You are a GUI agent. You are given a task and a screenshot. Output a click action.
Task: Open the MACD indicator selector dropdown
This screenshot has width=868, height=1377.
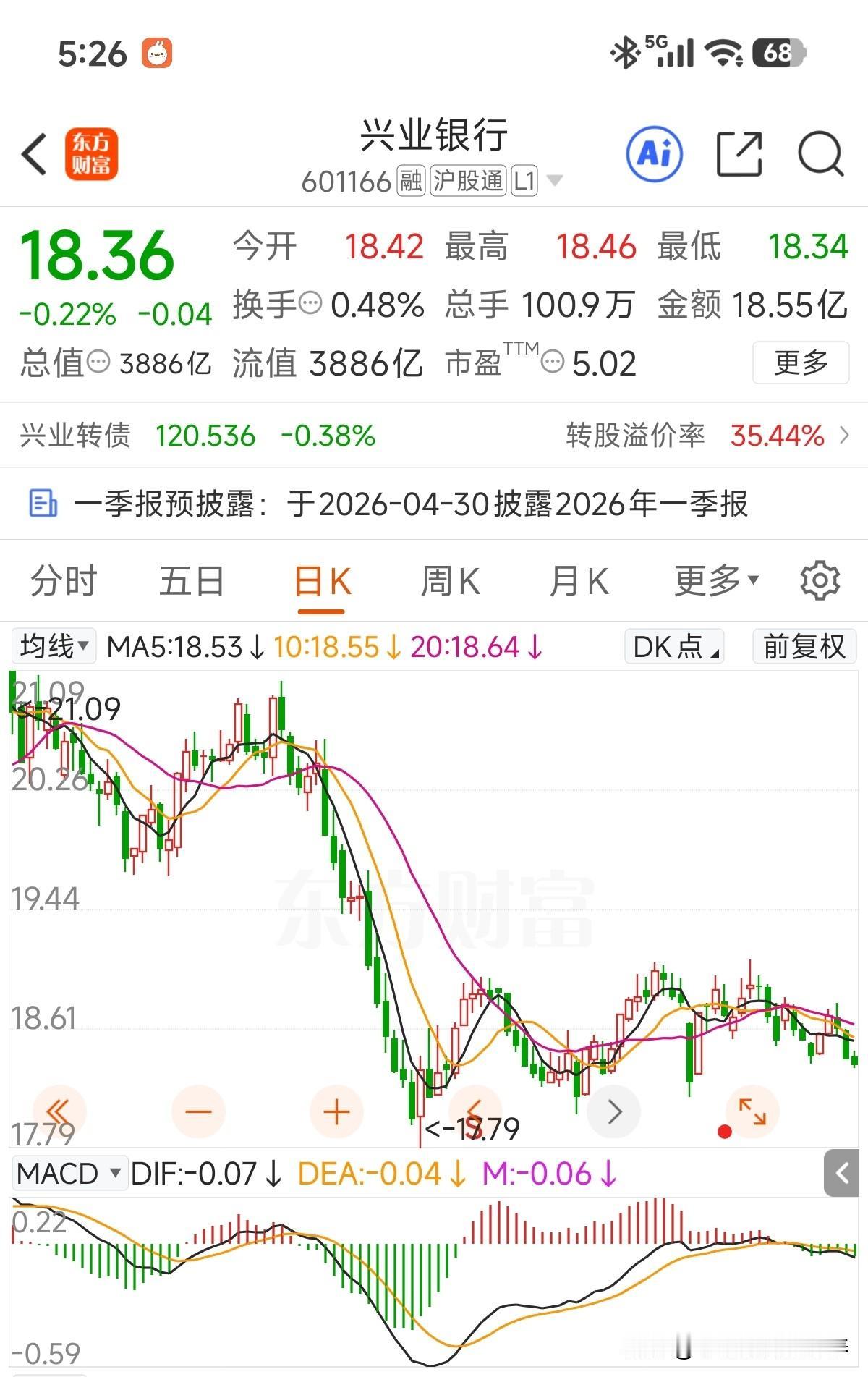click(x=69, y=1174)
